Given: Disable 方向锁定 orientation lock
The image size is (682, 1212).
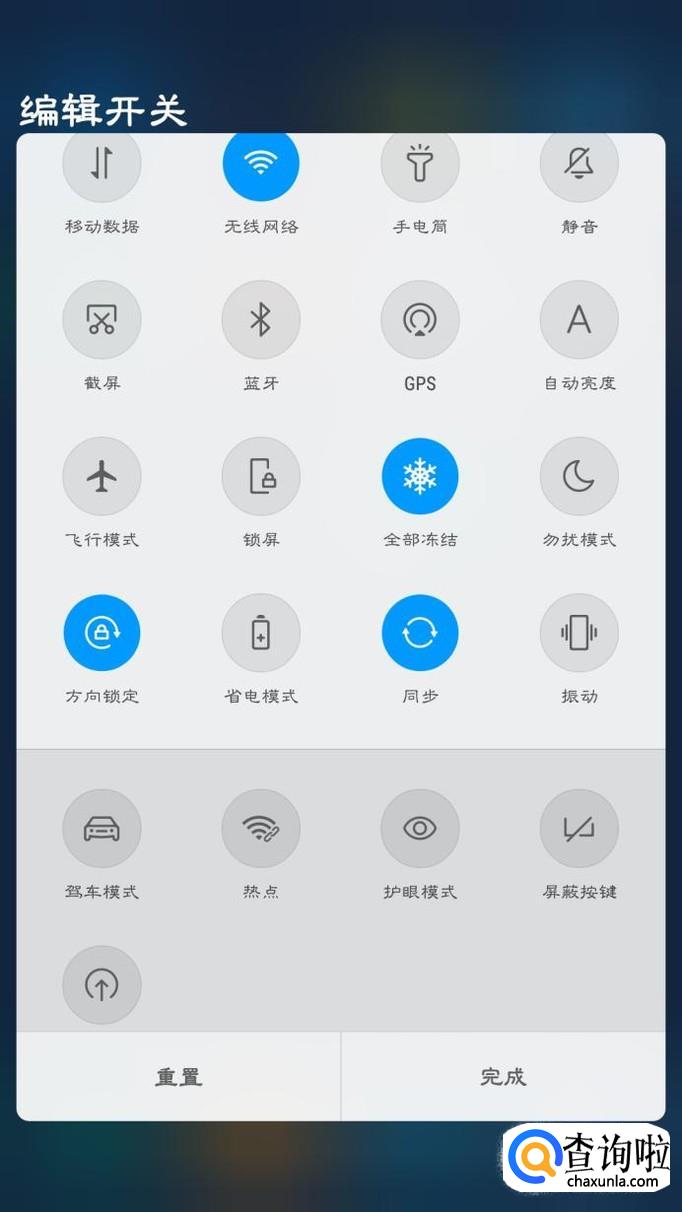Looking at the screenshot, I should coord(102,633).
